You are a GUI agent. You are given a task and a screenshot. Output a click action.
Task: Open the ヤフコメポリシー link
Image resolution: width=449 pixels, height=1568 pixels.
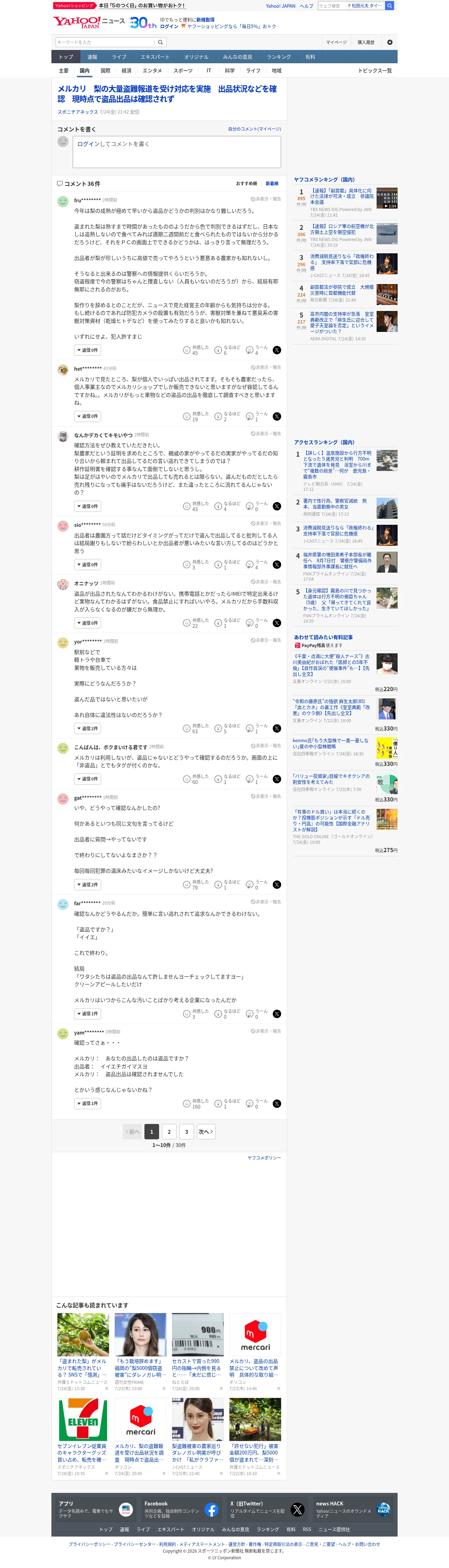click(x=264, y=1158)
